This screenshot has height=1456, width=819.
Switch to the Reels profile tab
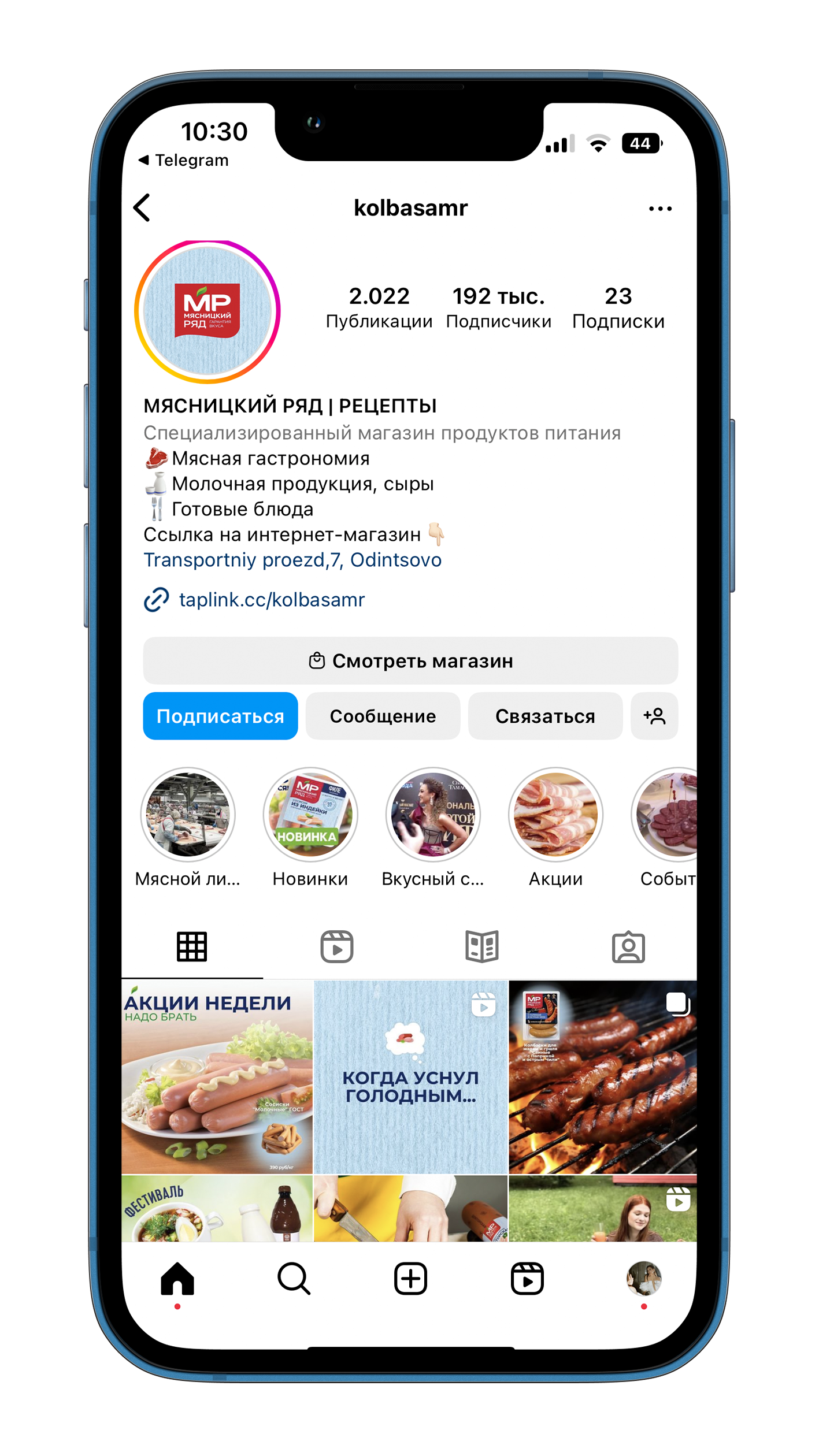point(336,947)
